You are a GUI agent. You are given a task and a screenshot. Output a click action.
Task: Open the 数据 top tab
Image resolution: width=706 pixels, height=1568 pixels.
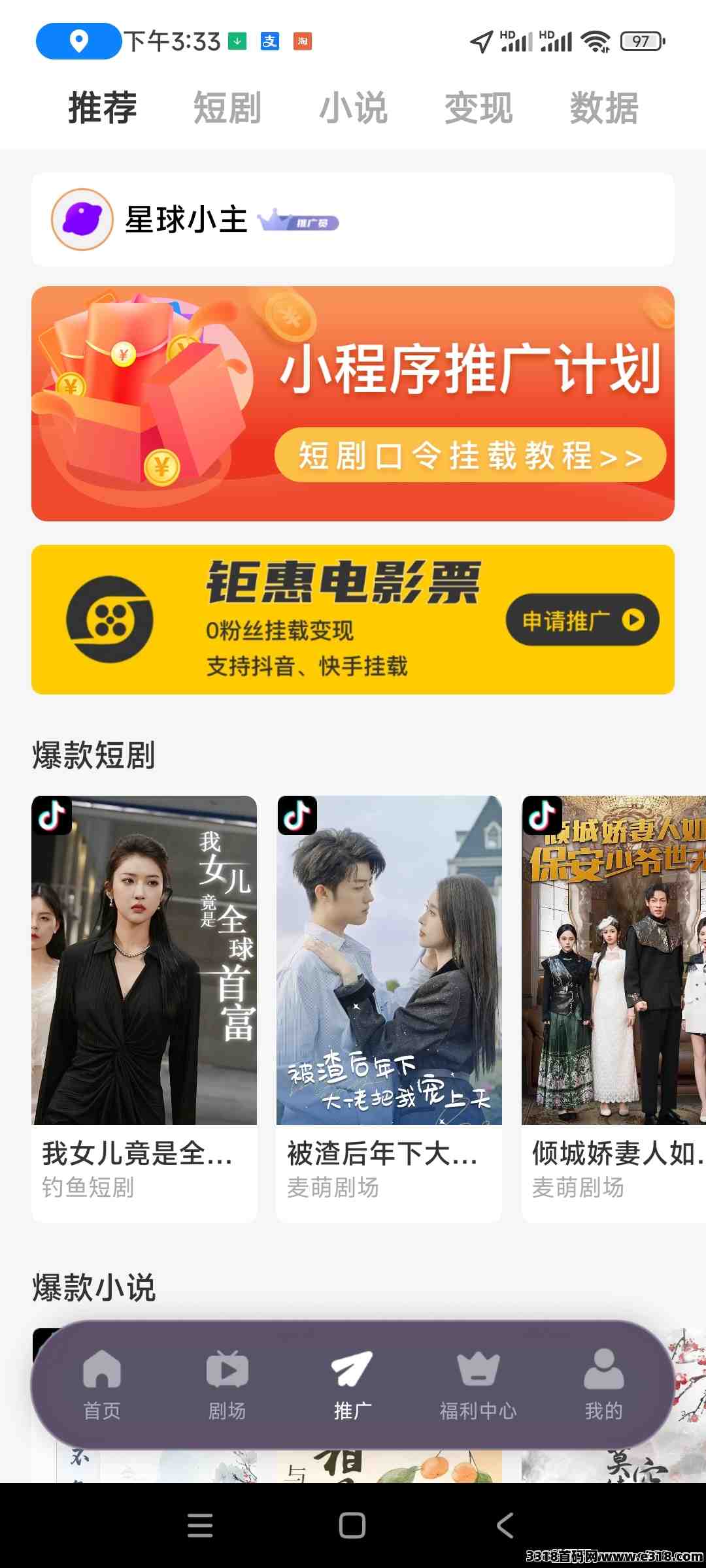point(604,108)
